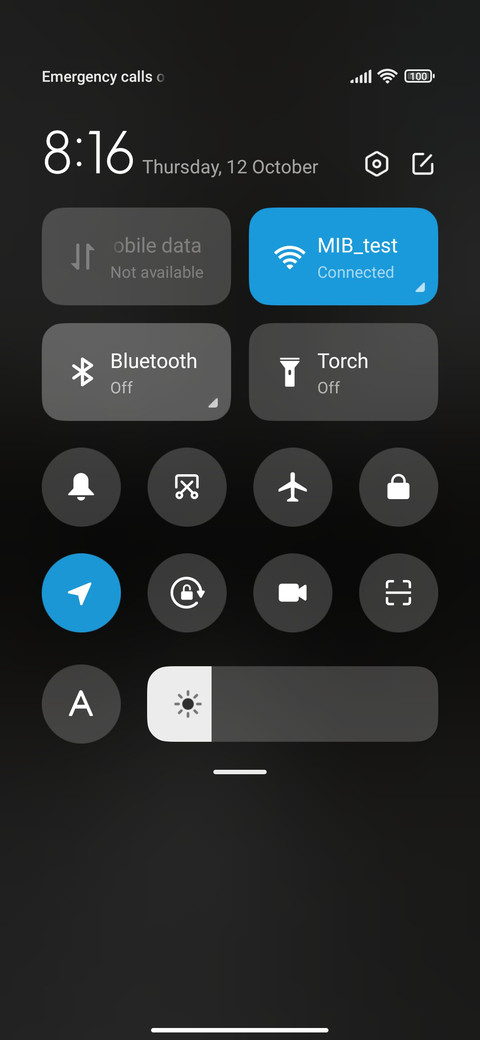
Task: Toggle the sound bell icon
Action: click(81, 488)
